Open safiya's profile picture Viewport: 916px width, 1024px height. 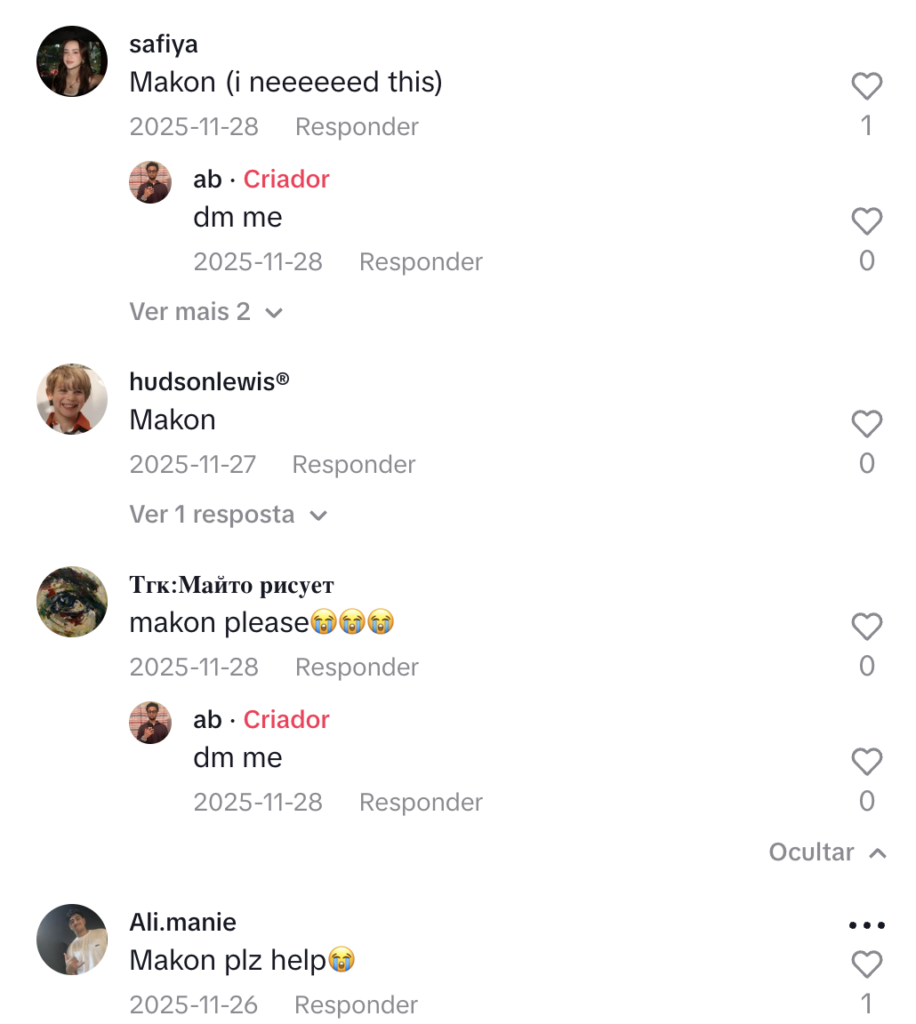click(x=72, y=61)
